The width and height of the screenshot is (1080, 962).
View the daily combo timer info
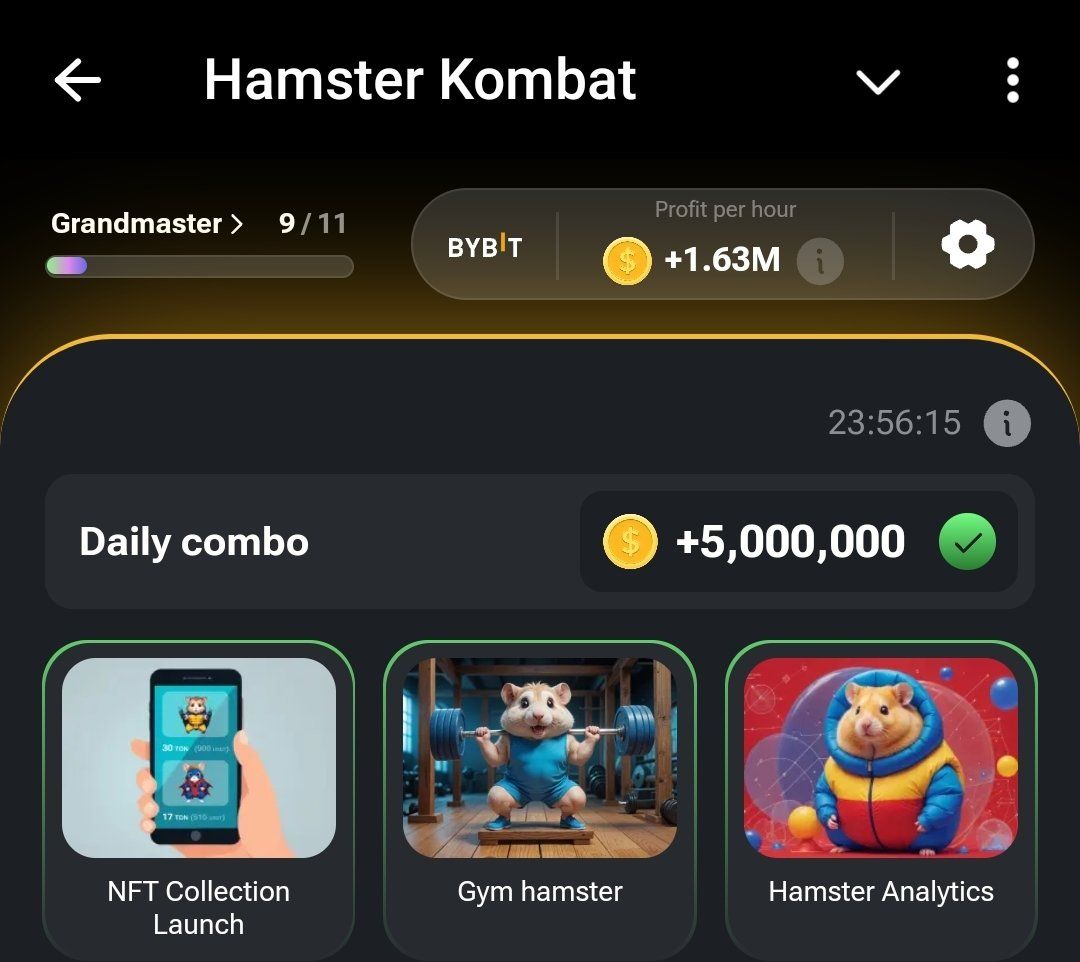(x=1006, y=423)
